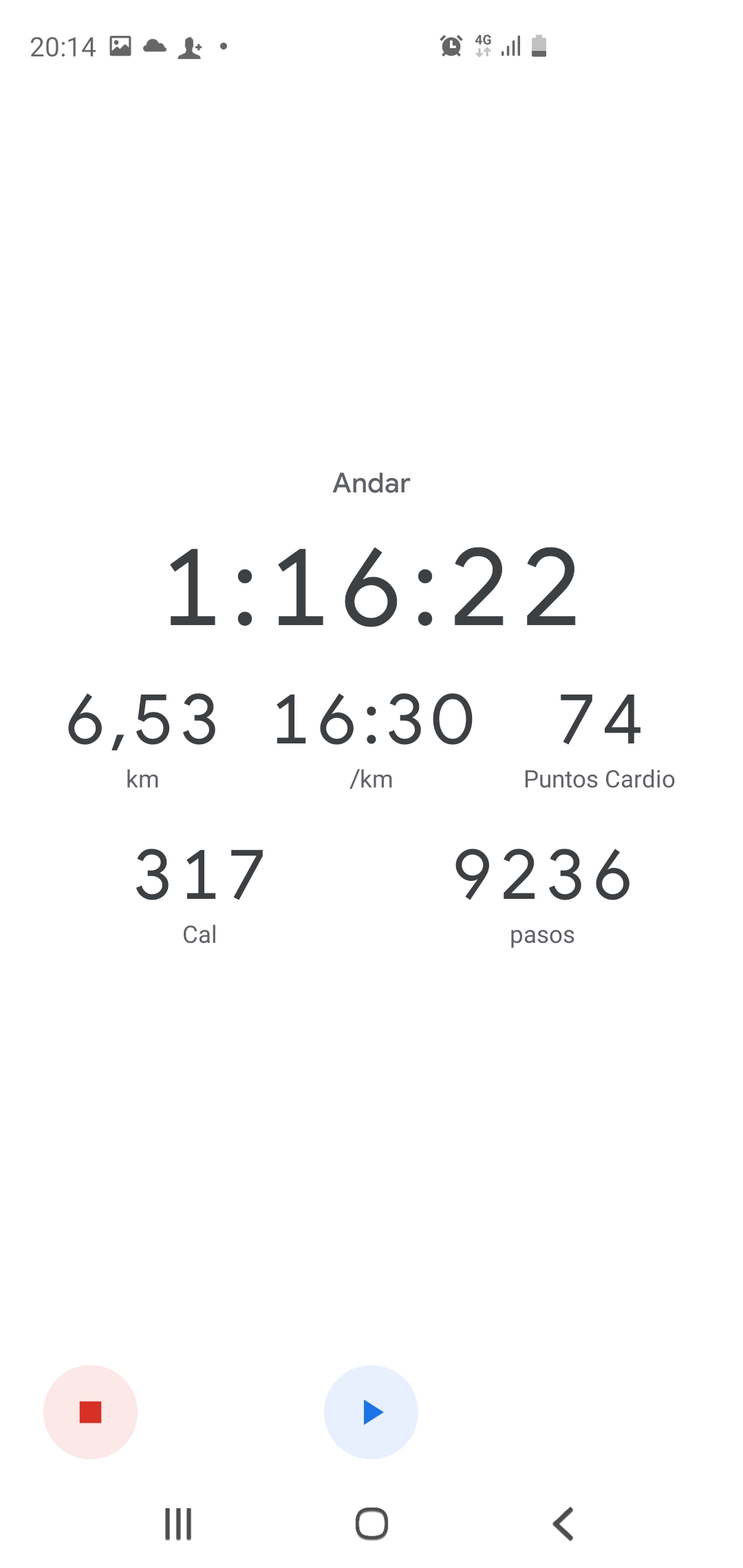743x1568 pixels.
Task: Open the recent apps view
Action: coord(178,1524)
